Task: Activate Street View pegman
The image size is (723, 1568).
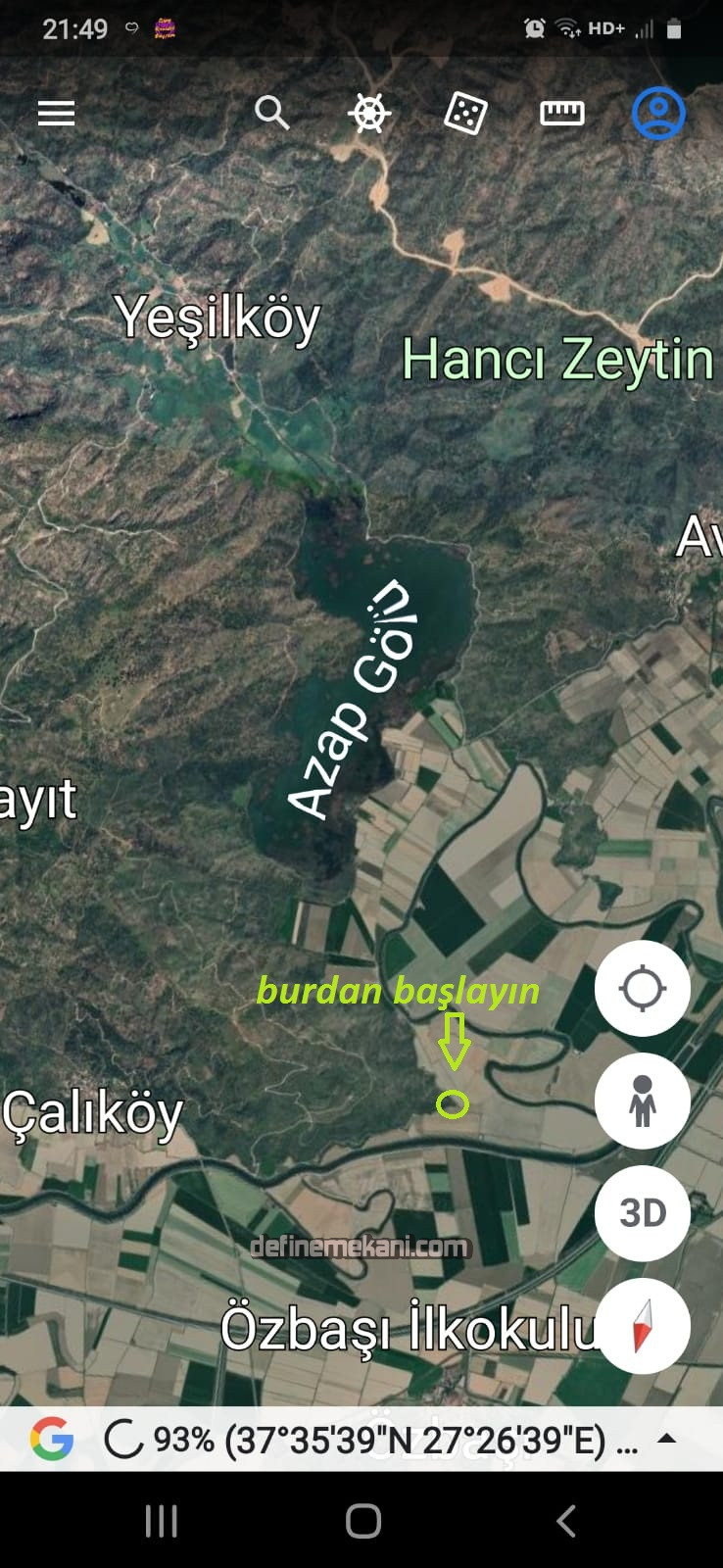Action: click(643, 1101)
